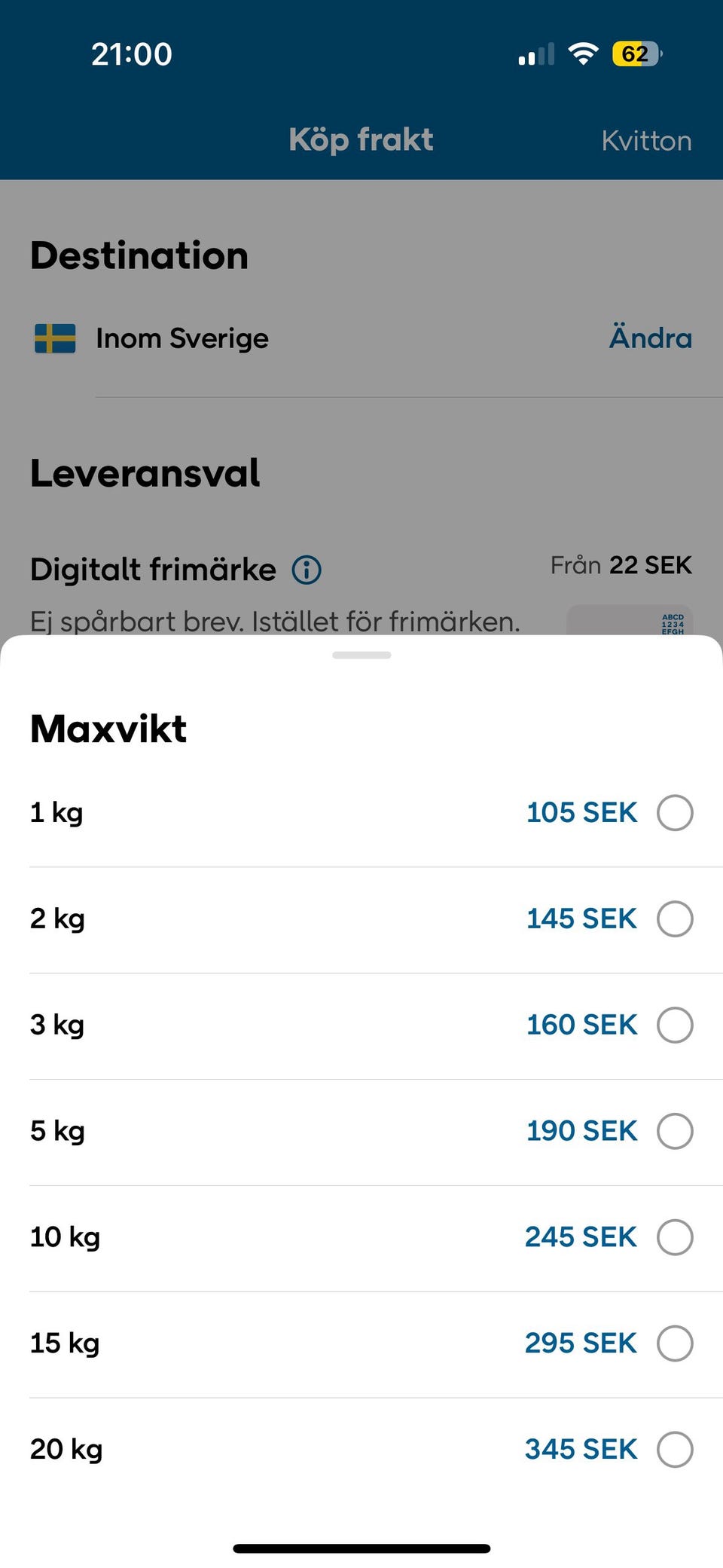Screen dimensions: 723x1568
Task: Tap Ändra to change destination
Action: [650, 338]
